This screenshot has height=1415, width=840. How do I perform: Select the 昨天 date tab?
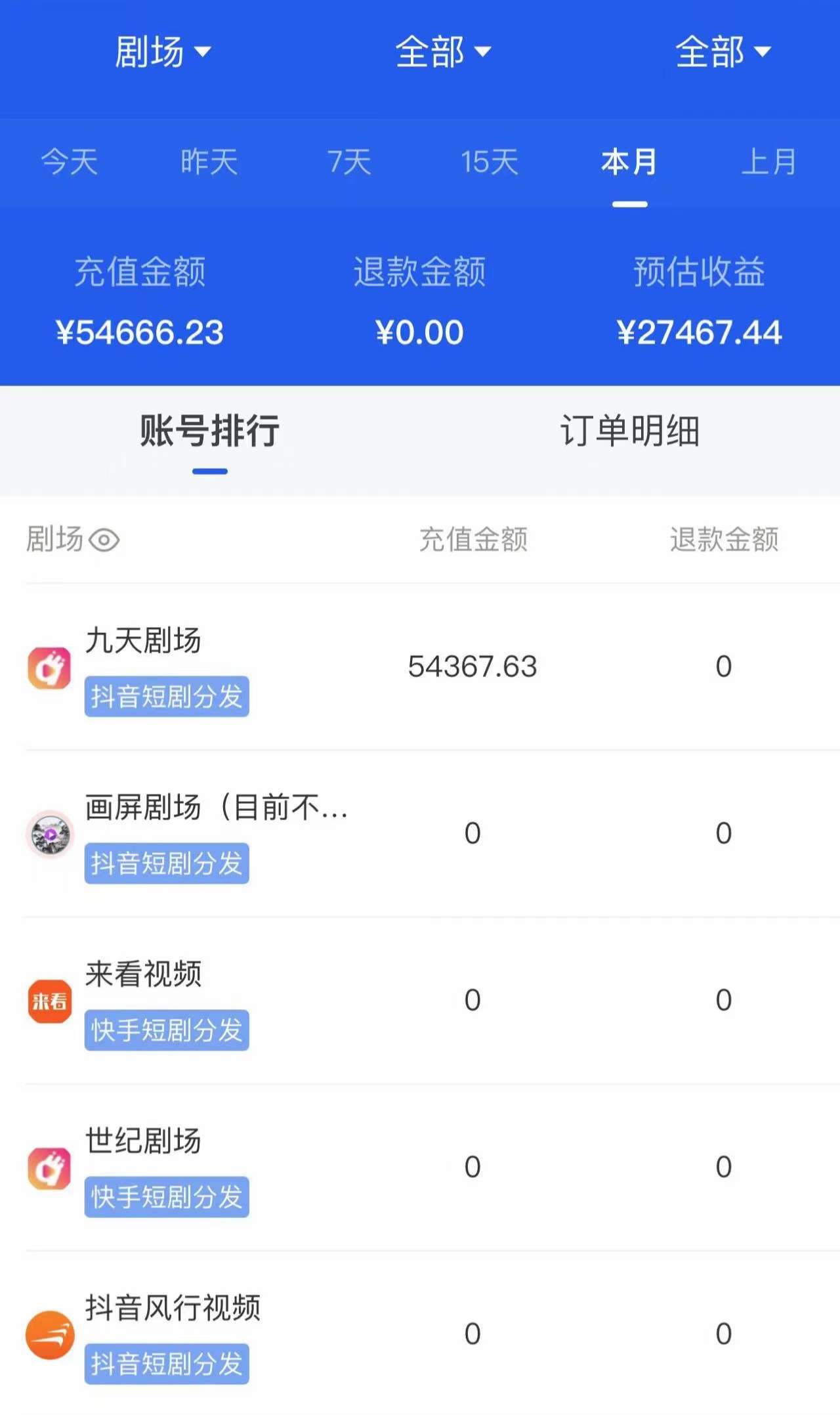pos(209,162)
